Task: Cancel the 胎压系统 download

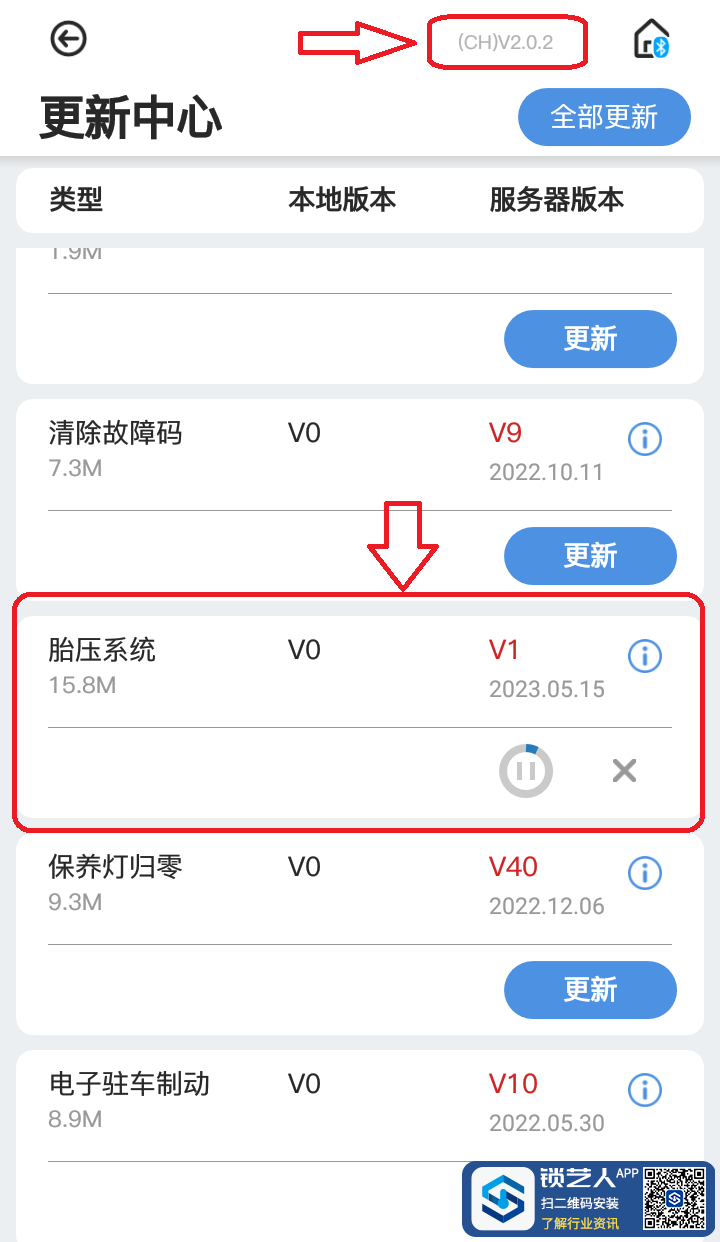Action: (x=624, y=770)
